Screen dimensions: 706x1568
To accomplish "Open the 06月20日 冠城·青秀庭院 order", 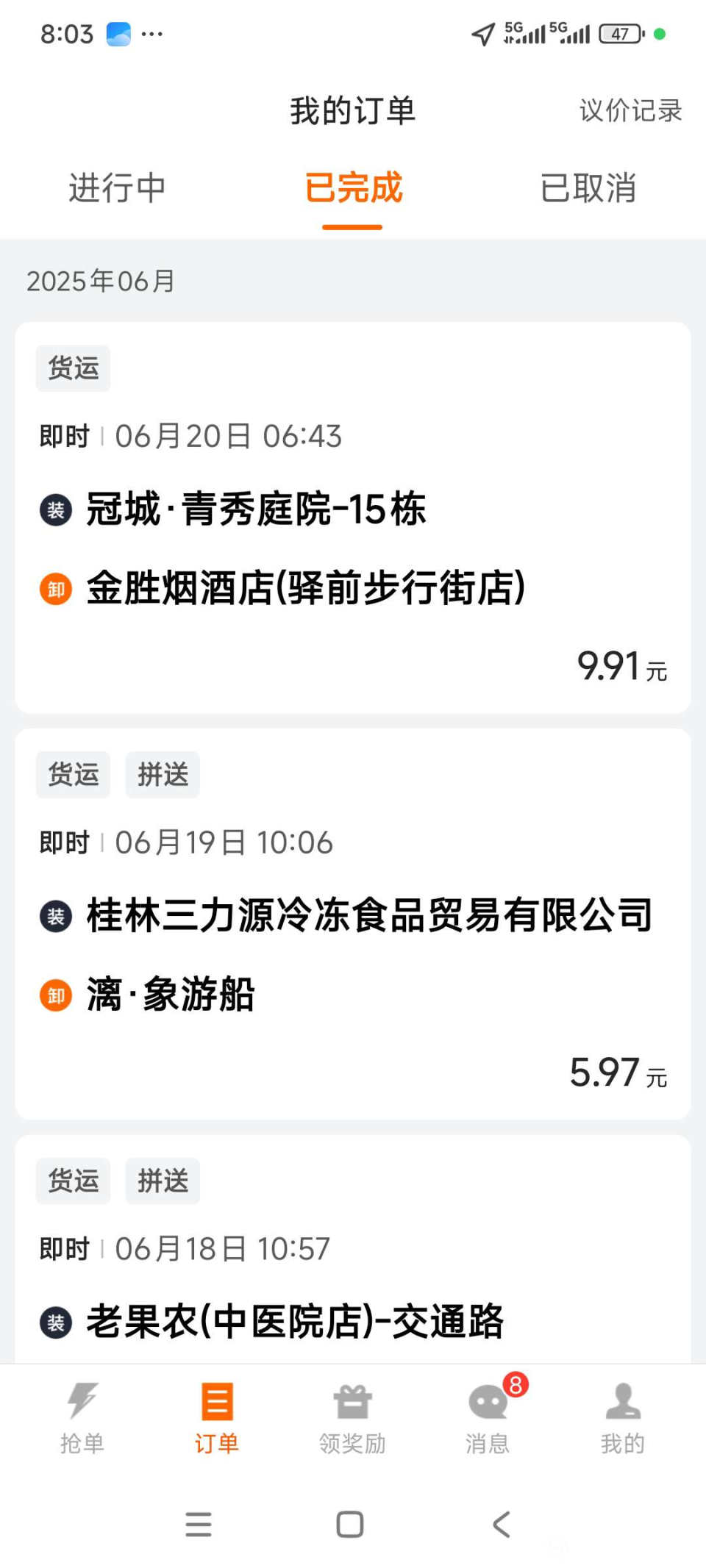I will (x=353, y=517).
